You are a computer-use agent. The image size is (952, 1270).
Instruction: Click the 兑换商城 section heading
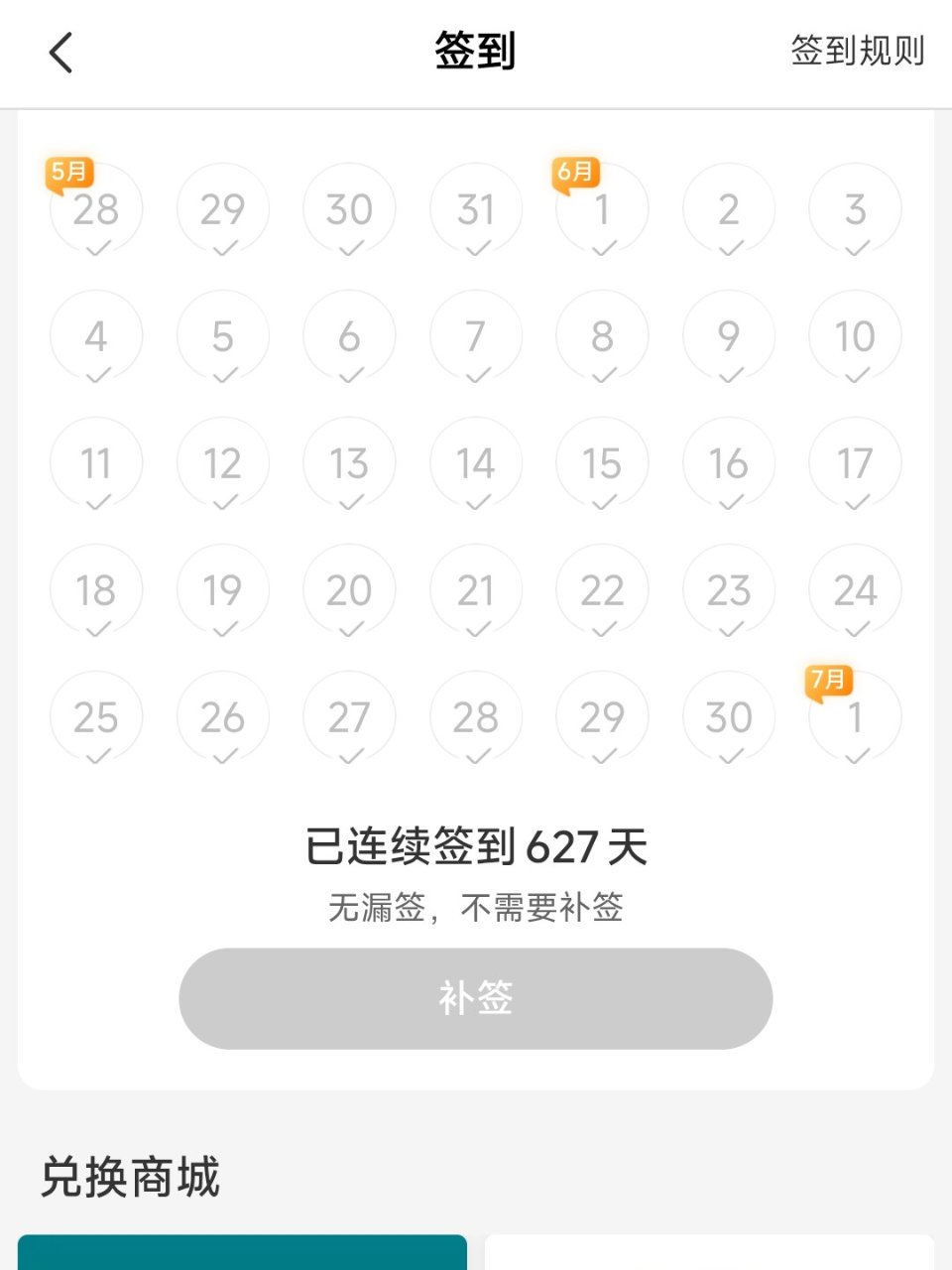pos(129,1179)
